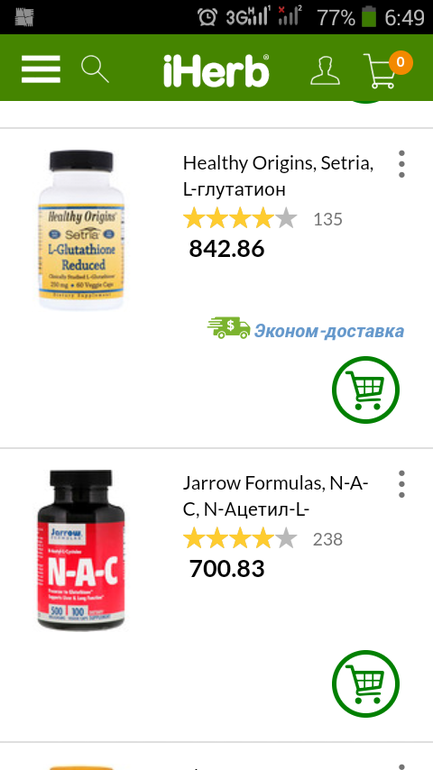Image resolution: width=433 pixels, height=770 pixels.
Task: Open overflow menu for Jarrow Formulas product
Action: point(402,484)
